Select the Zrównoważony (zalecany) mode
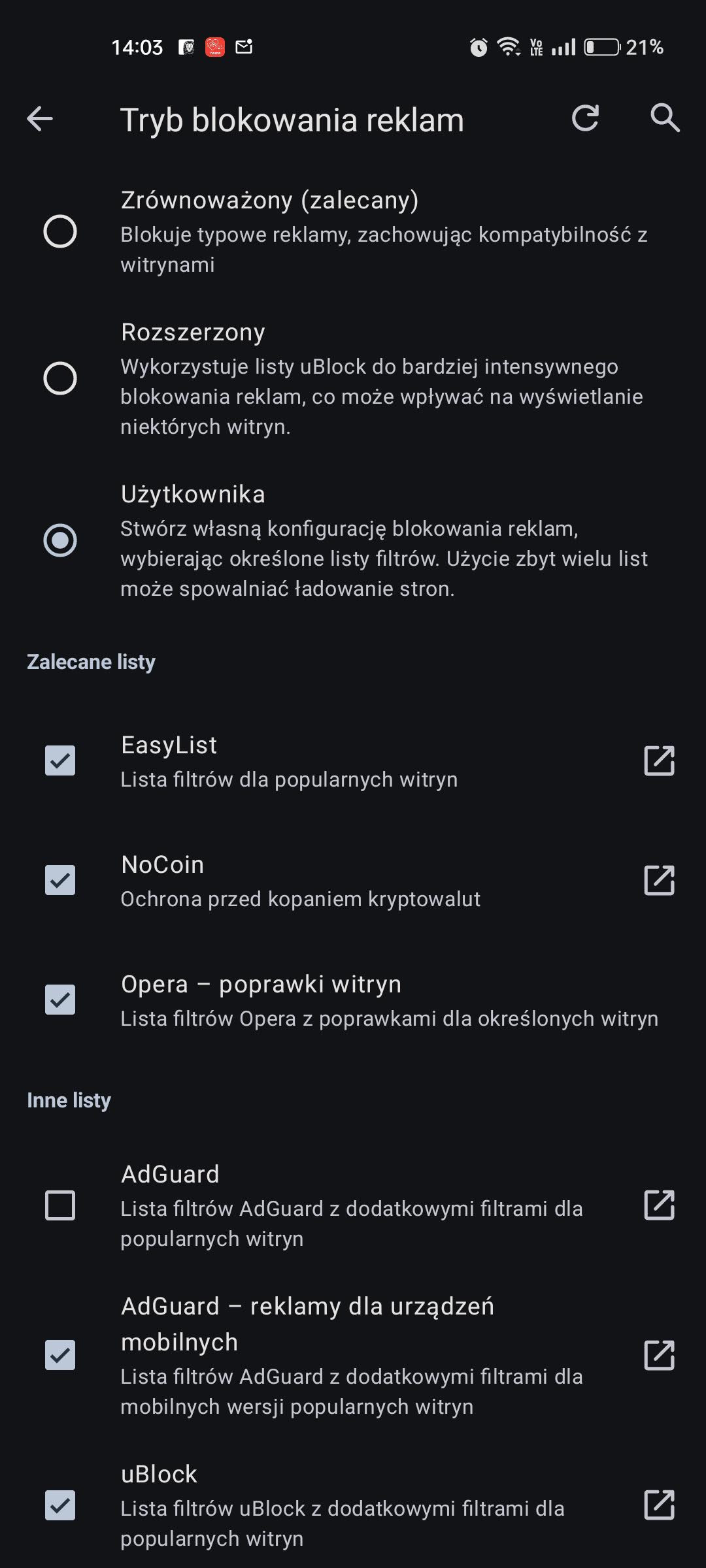This screenshot has width=706, height=1568. tap(60, 231)
